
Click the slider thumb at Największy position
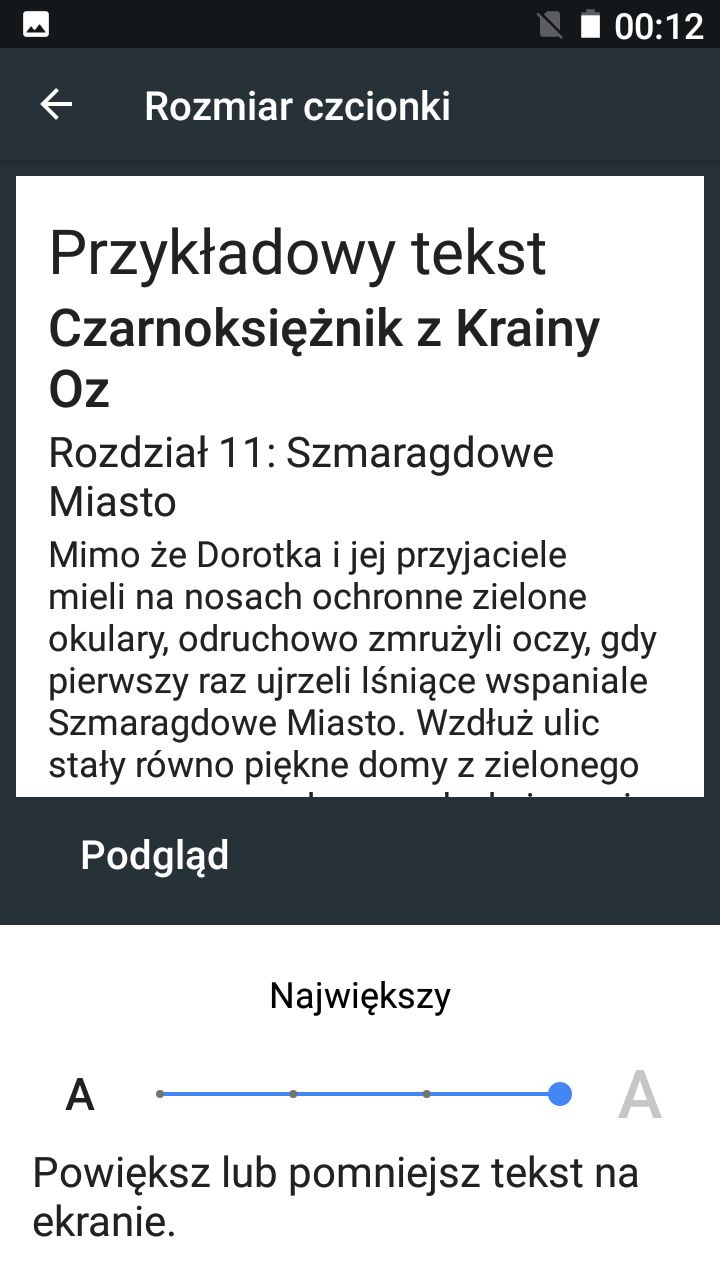coord(560,1094)
